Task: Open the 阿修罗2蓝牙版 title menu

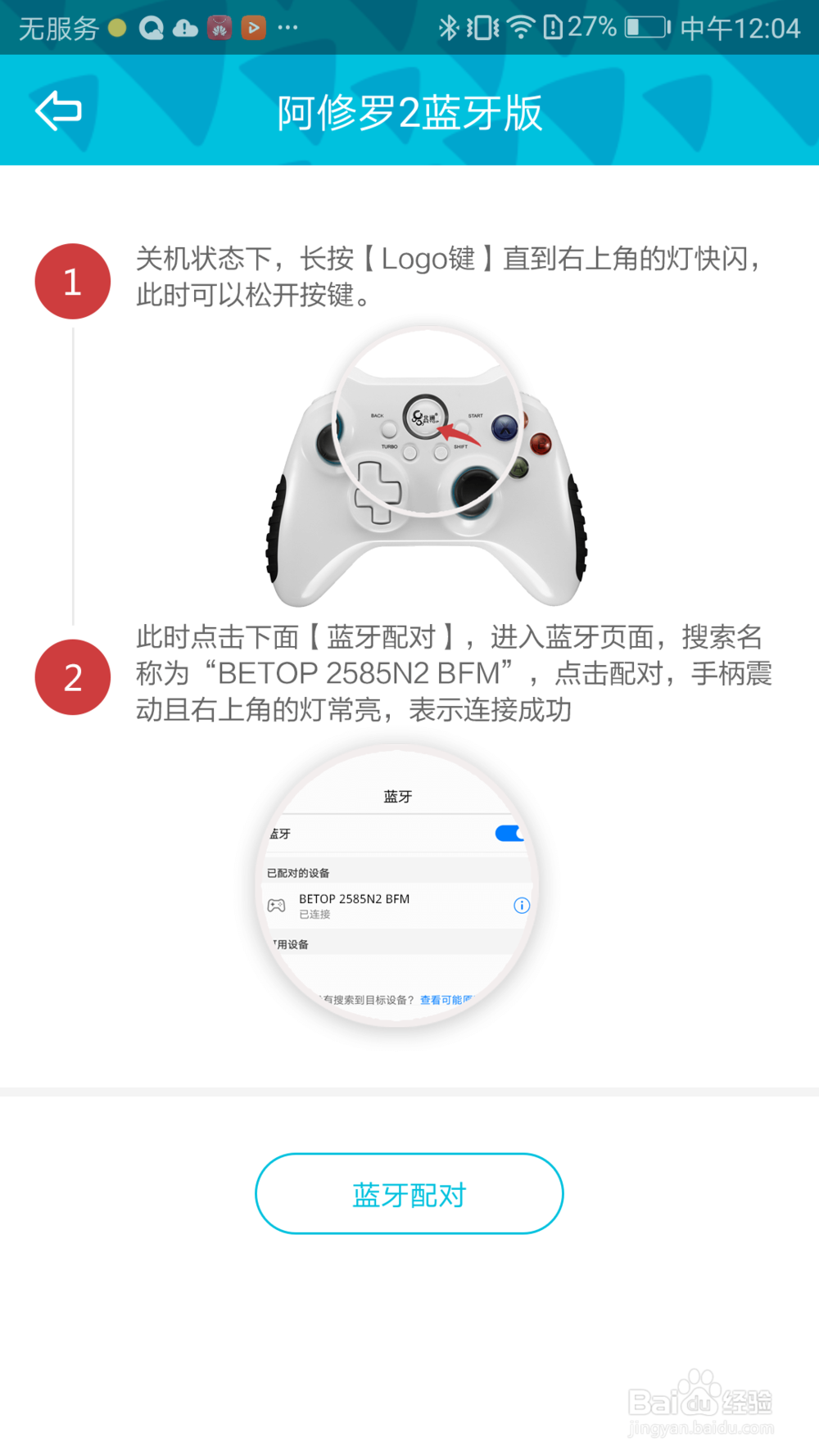Action: (x=409, y=115)
